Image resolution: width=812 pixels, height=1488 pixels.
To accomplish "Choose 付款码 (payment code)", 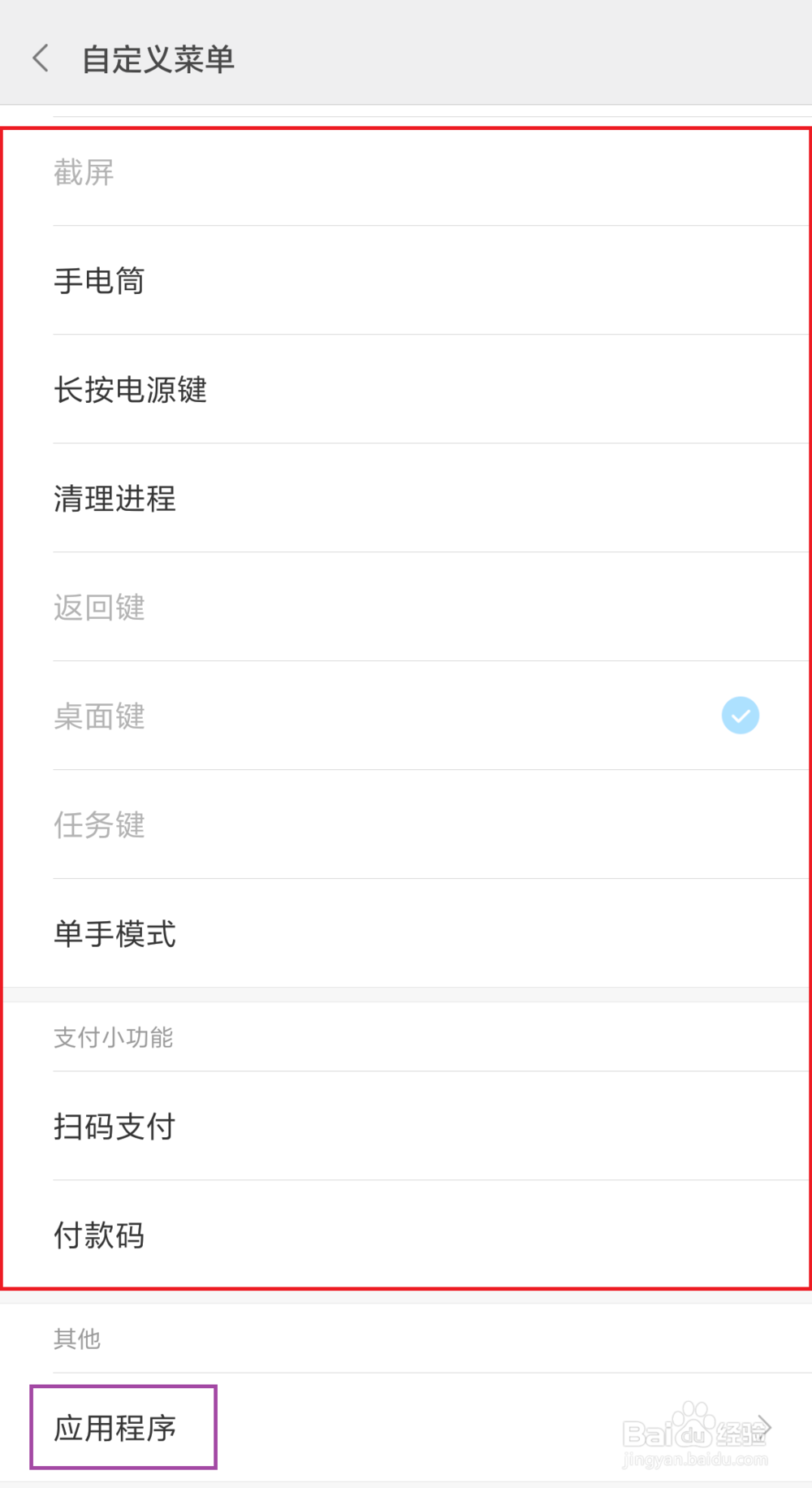I will [99, 1235].
